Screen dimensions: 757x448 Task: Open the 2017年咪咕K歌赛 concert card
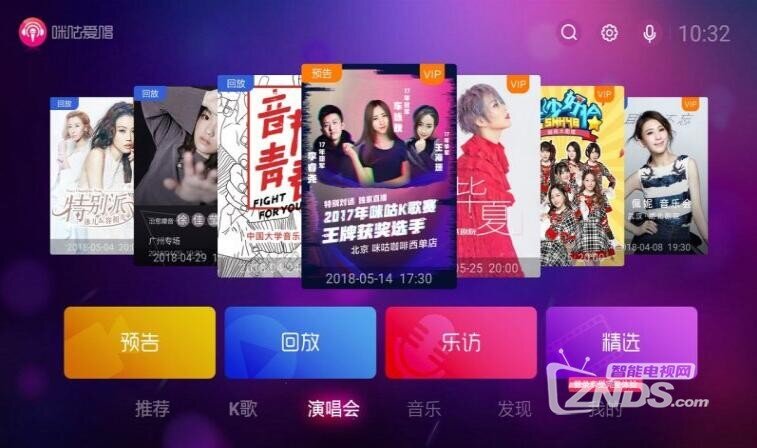tap(379, 176)
